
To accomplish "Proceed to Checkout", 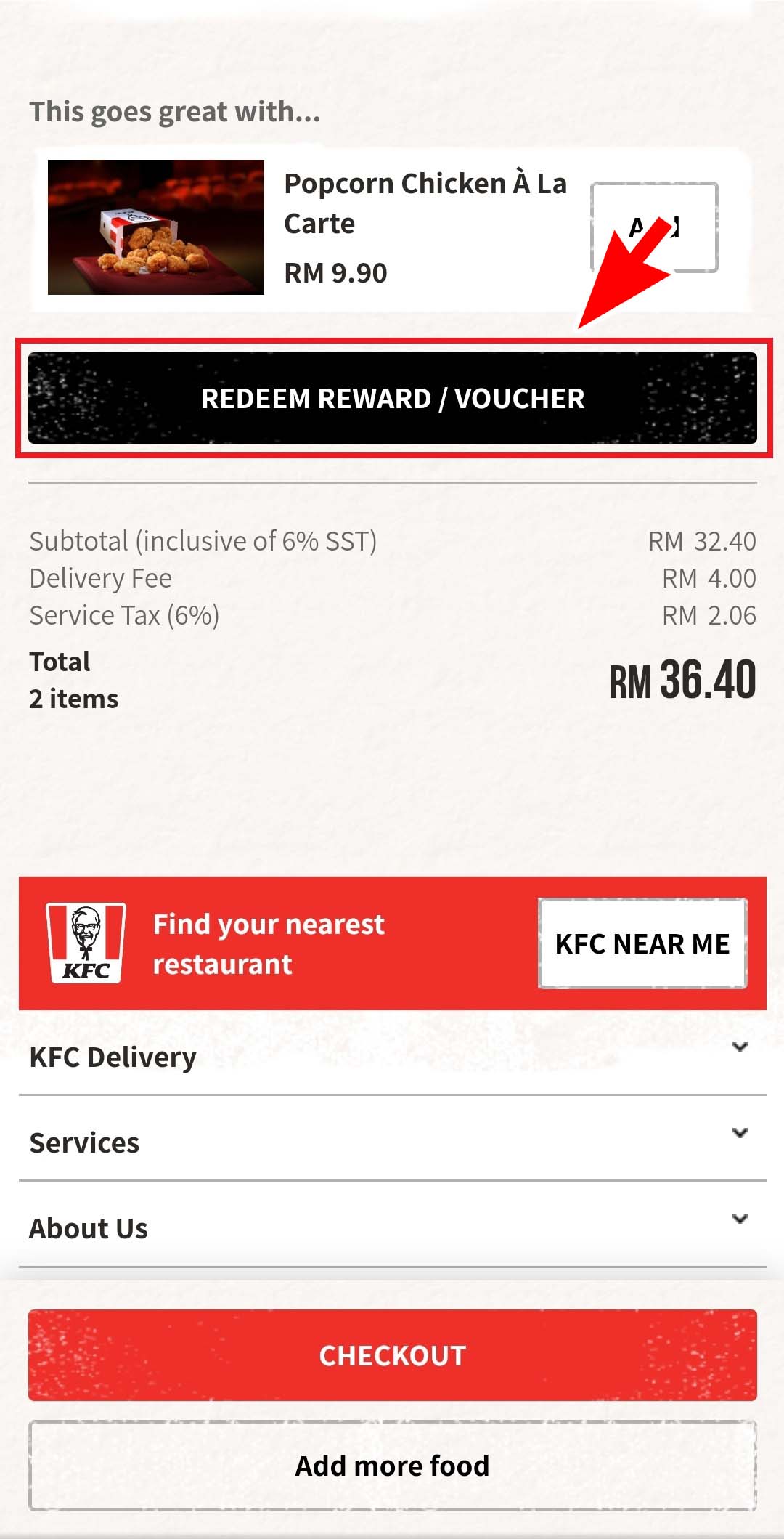I will pos(392,1355).
